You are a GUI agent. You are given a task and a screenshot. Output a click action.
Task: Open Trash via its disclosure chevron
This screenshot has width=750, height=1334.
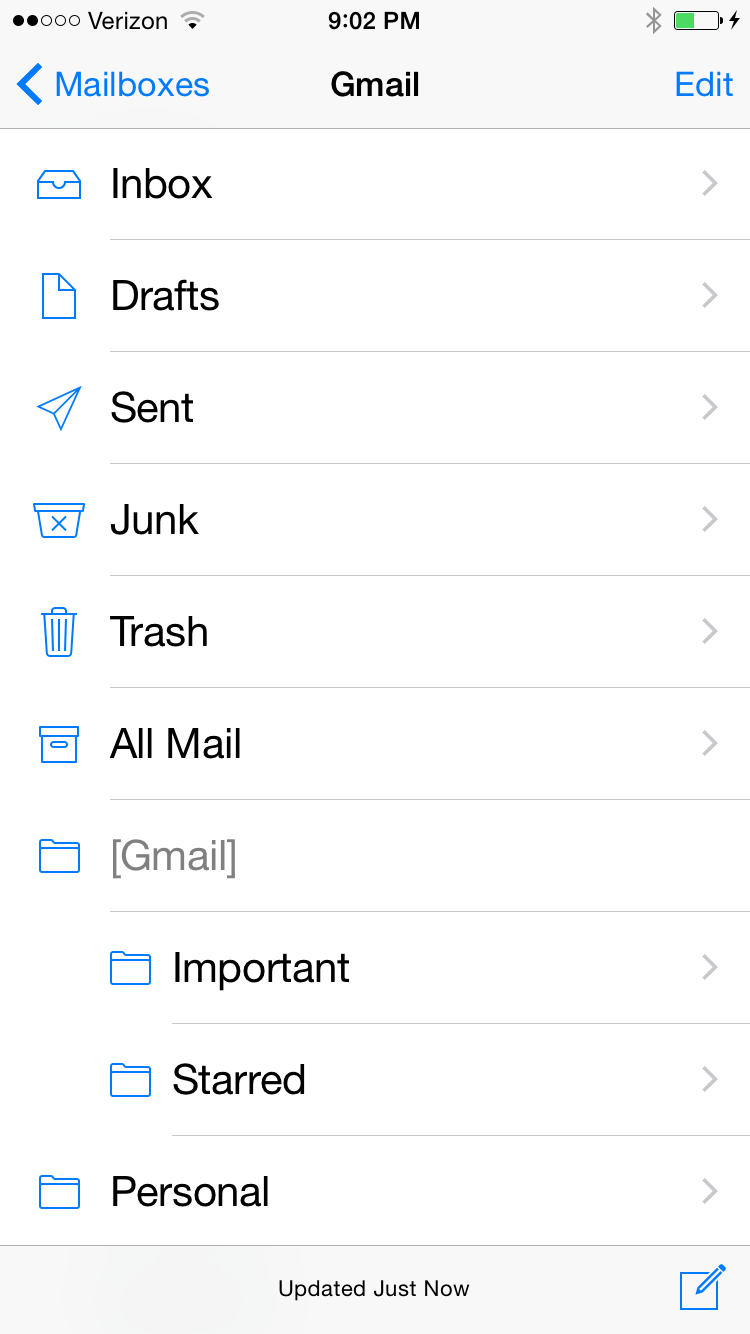tap(709, 632)
